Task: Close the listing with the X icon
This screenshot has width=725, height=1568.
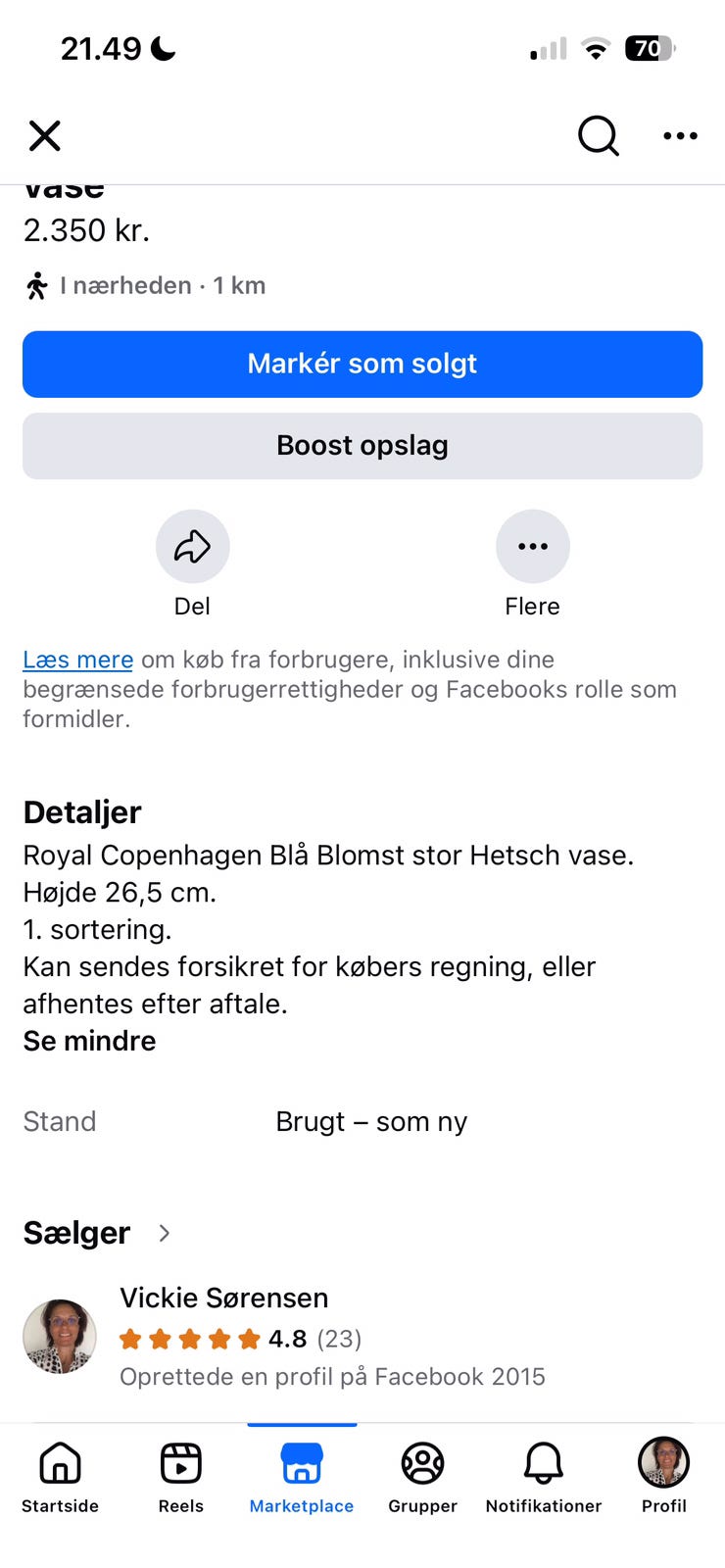Action: 45,136
